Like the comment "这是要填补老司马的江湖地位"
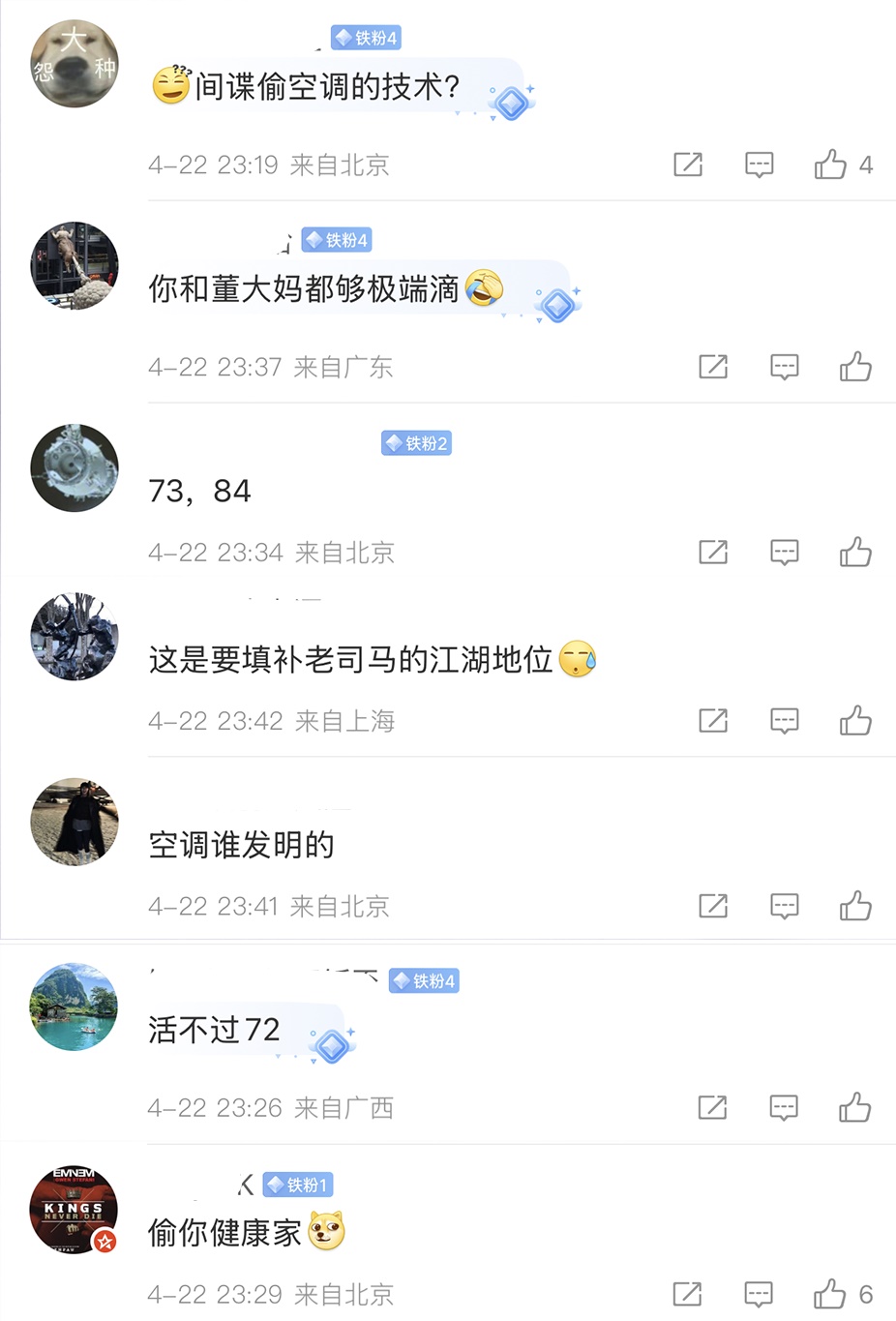The image size is (896, 1321). [x=855, y=721]
